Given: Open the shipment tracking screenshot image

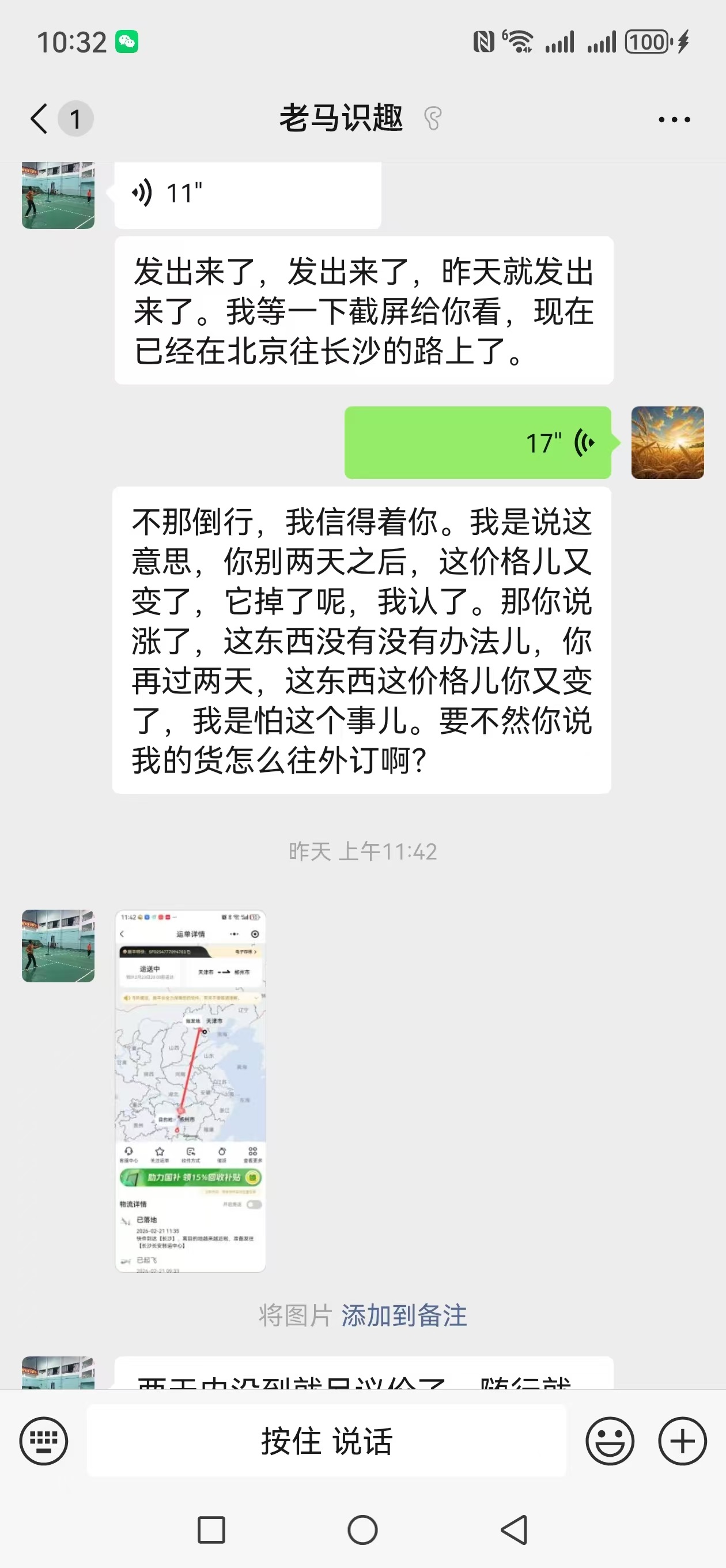Looking at the screenshot, I should pyautogui.click(x=191, y=1091).
